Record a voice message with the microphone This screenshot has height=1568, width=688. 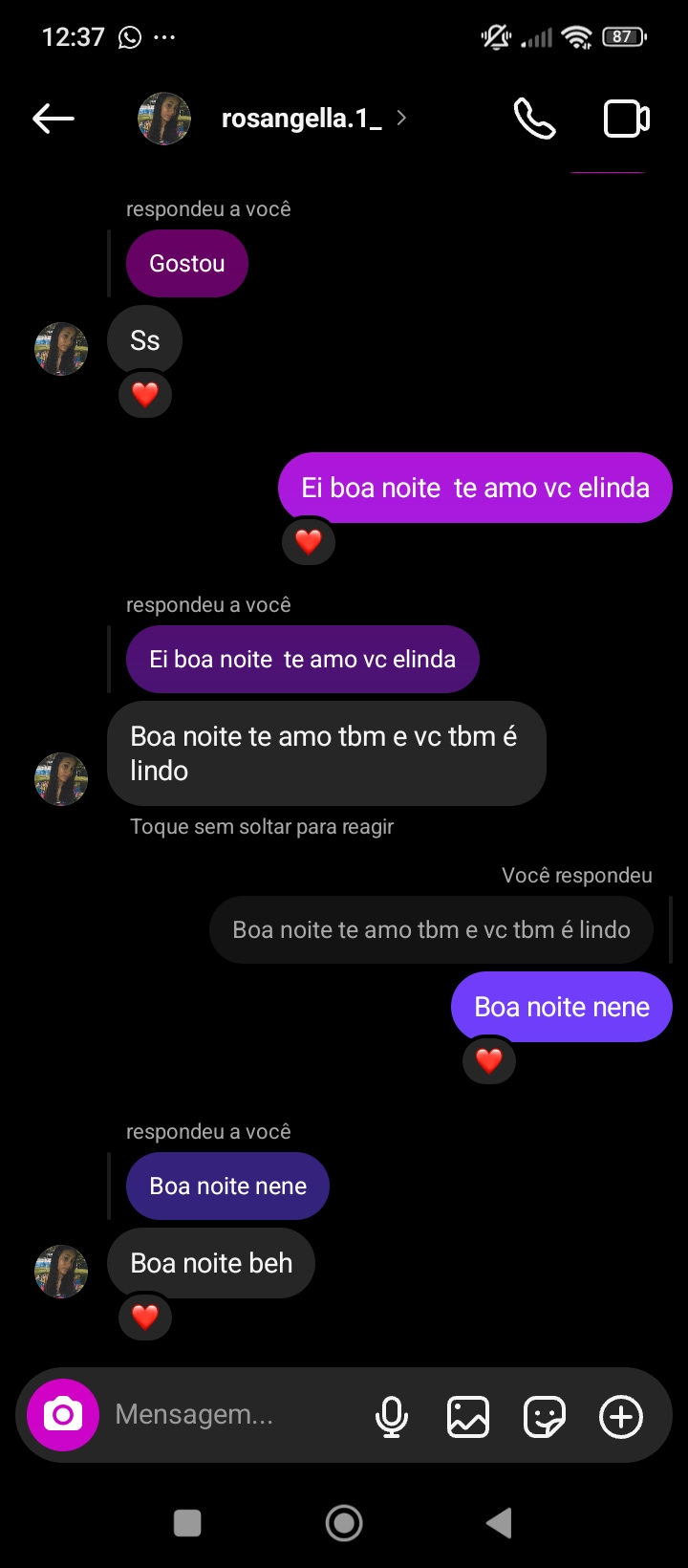coord(392,1416)
